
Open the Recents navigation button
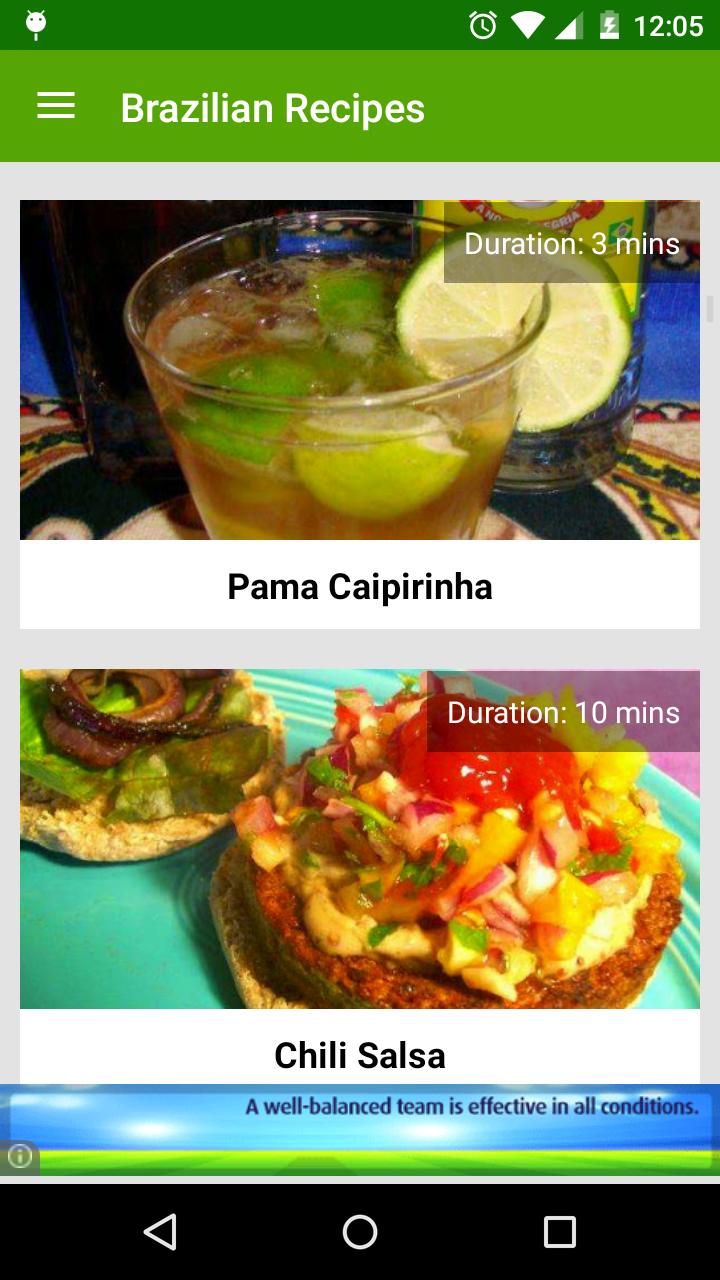point(562,1233)
